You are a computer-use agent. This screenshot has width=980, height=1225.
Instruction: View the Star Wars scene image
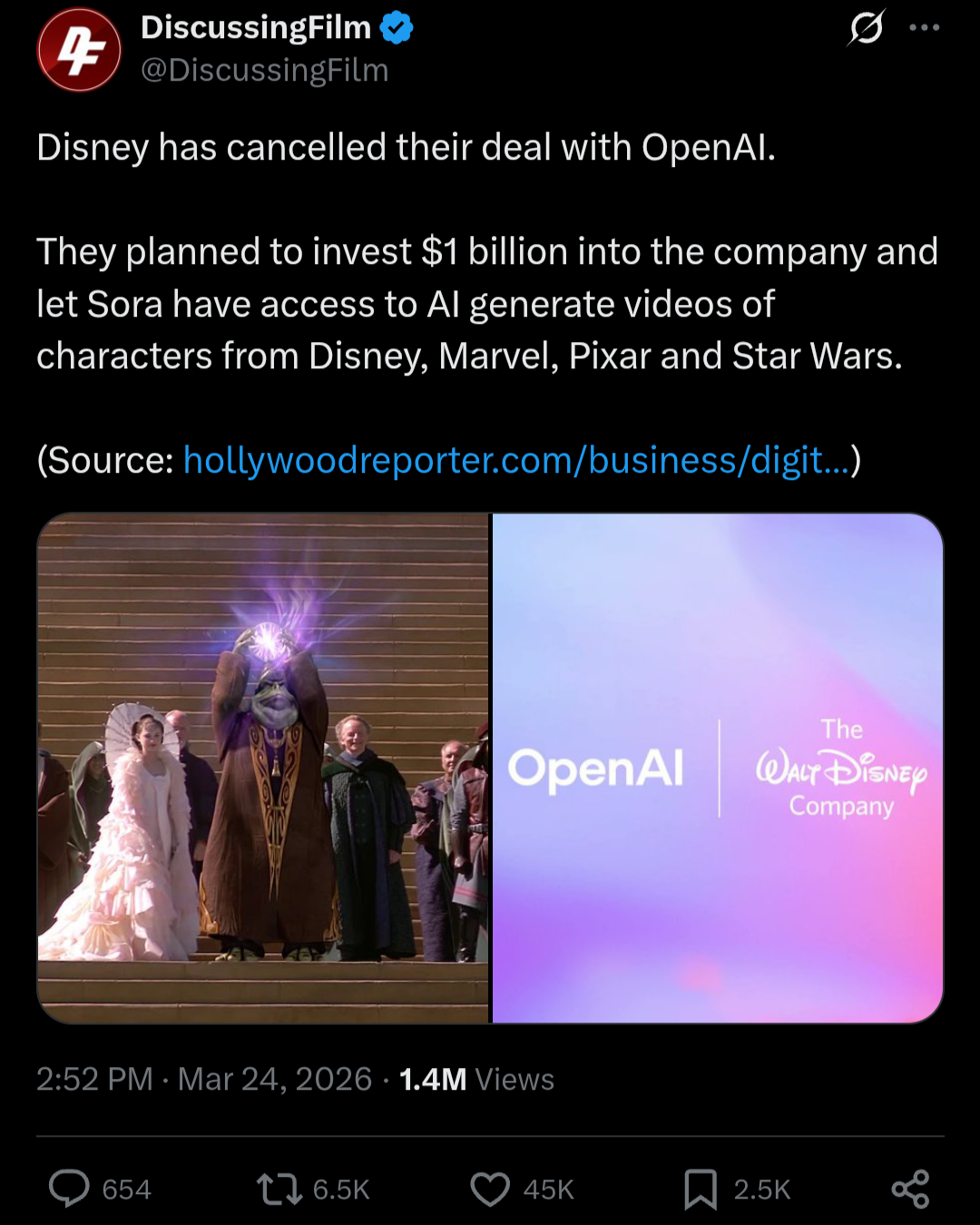pyautogui.click(x=263, y=768)
